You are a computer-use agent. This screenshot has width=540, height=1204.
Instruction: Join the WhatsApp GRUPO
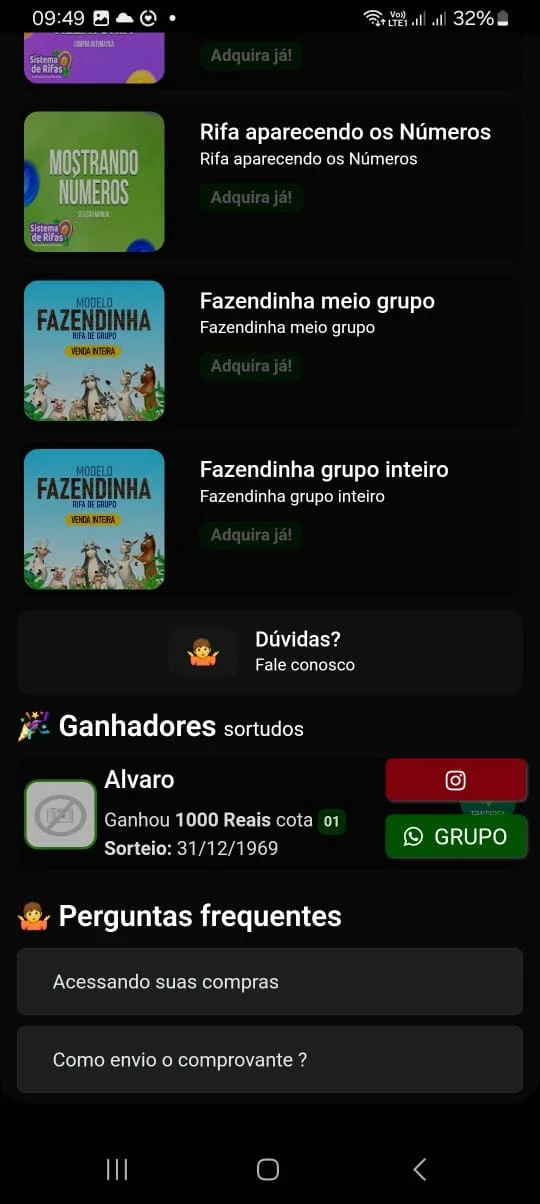(x=456, y=837)
